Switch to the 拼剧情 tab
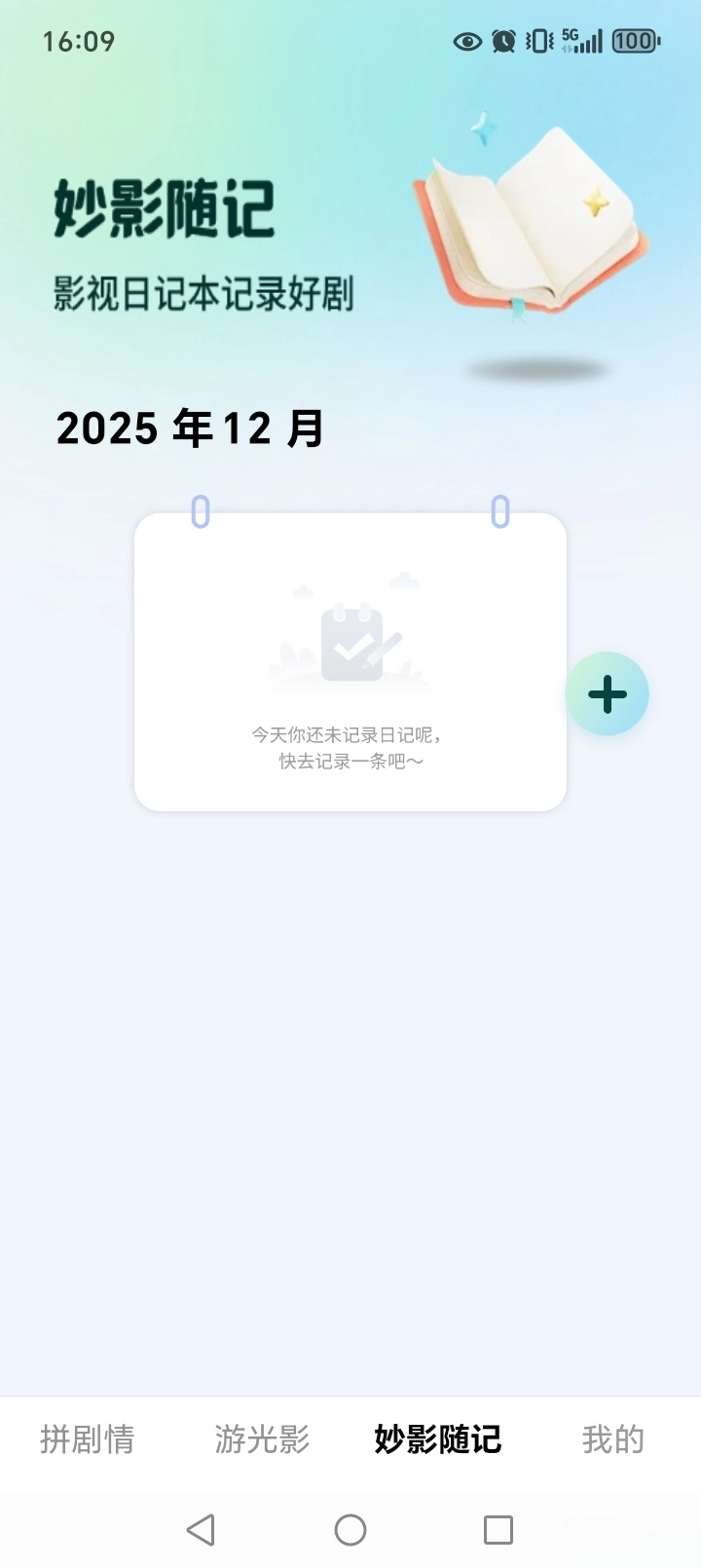The height and width of the screenshot is (1568, 701). point(88,1438)
